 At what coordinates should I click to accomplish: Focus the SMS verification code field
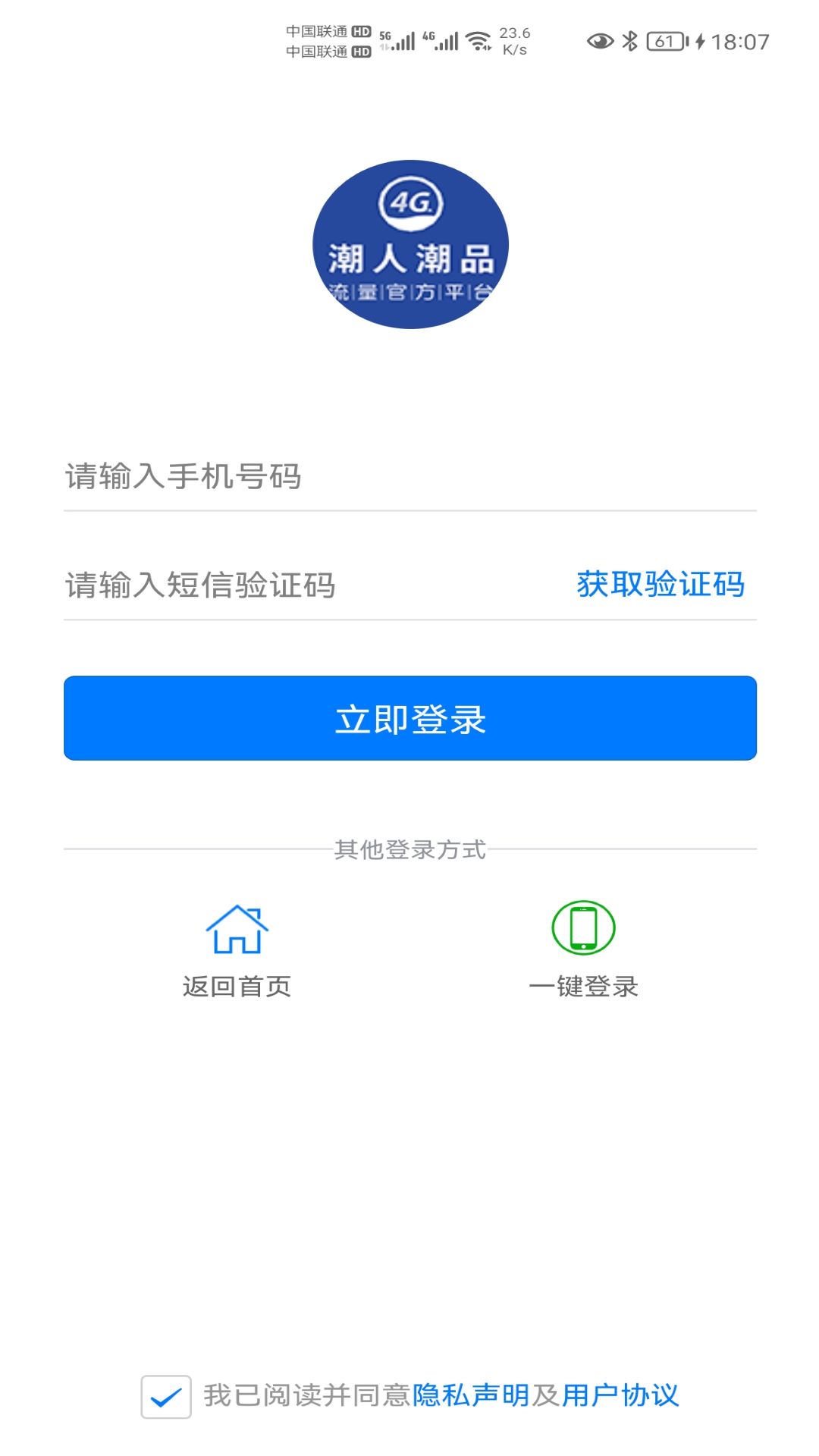click(311, 585)
